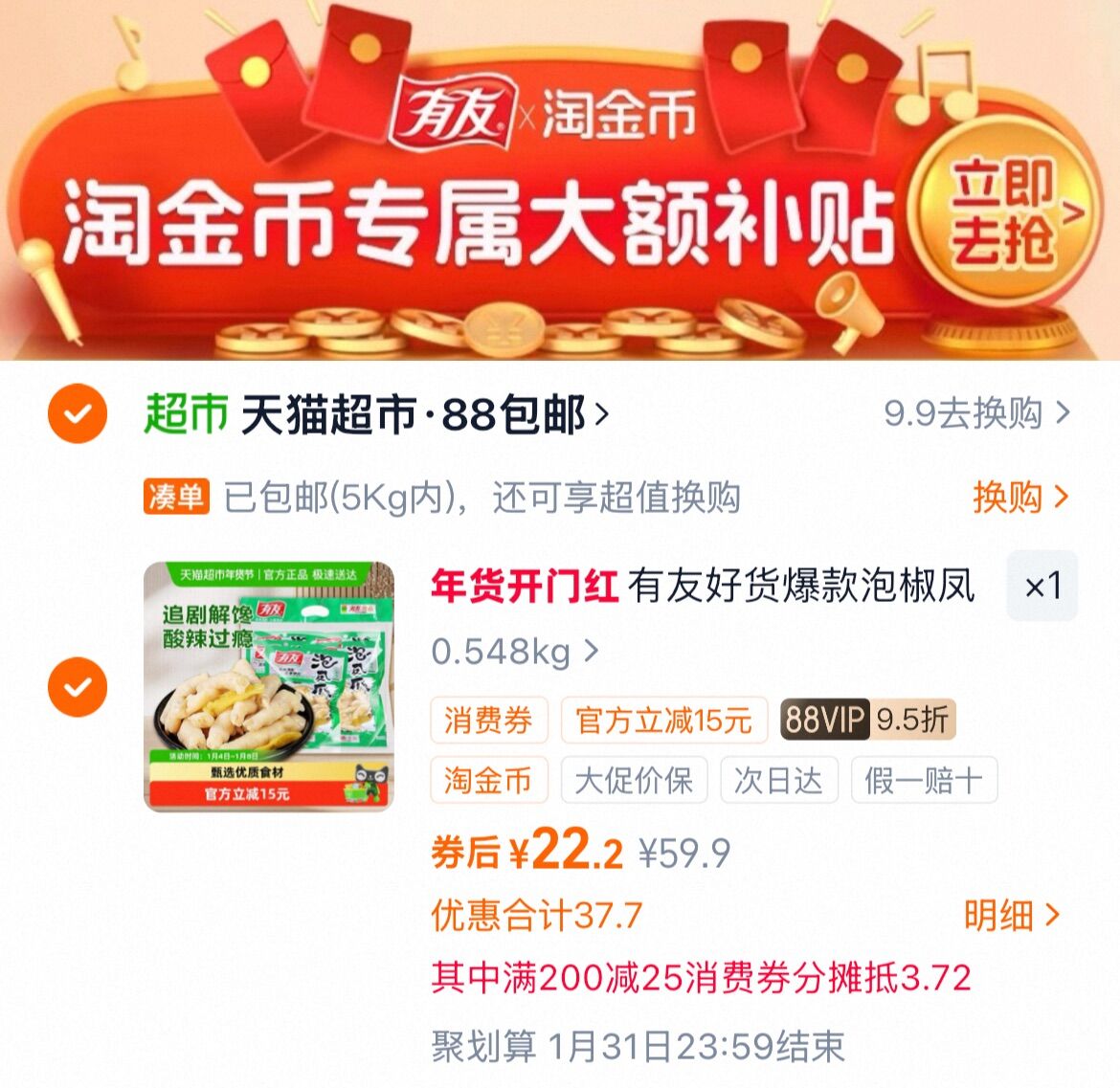View the 明细 discount details
1120x1088 pixels.
point(1012,916)
